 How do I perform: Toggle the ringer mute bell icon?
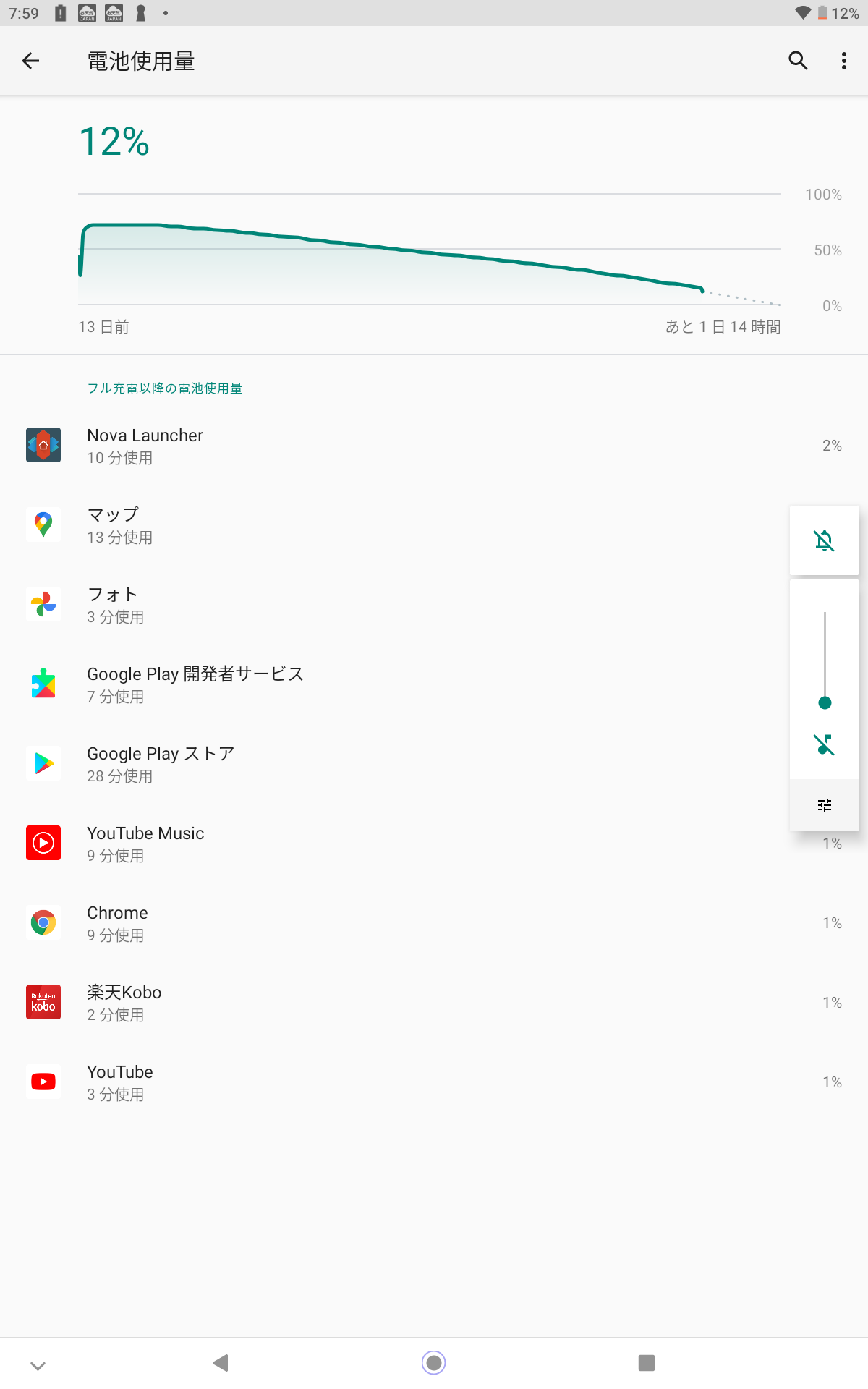click(825, 540)
